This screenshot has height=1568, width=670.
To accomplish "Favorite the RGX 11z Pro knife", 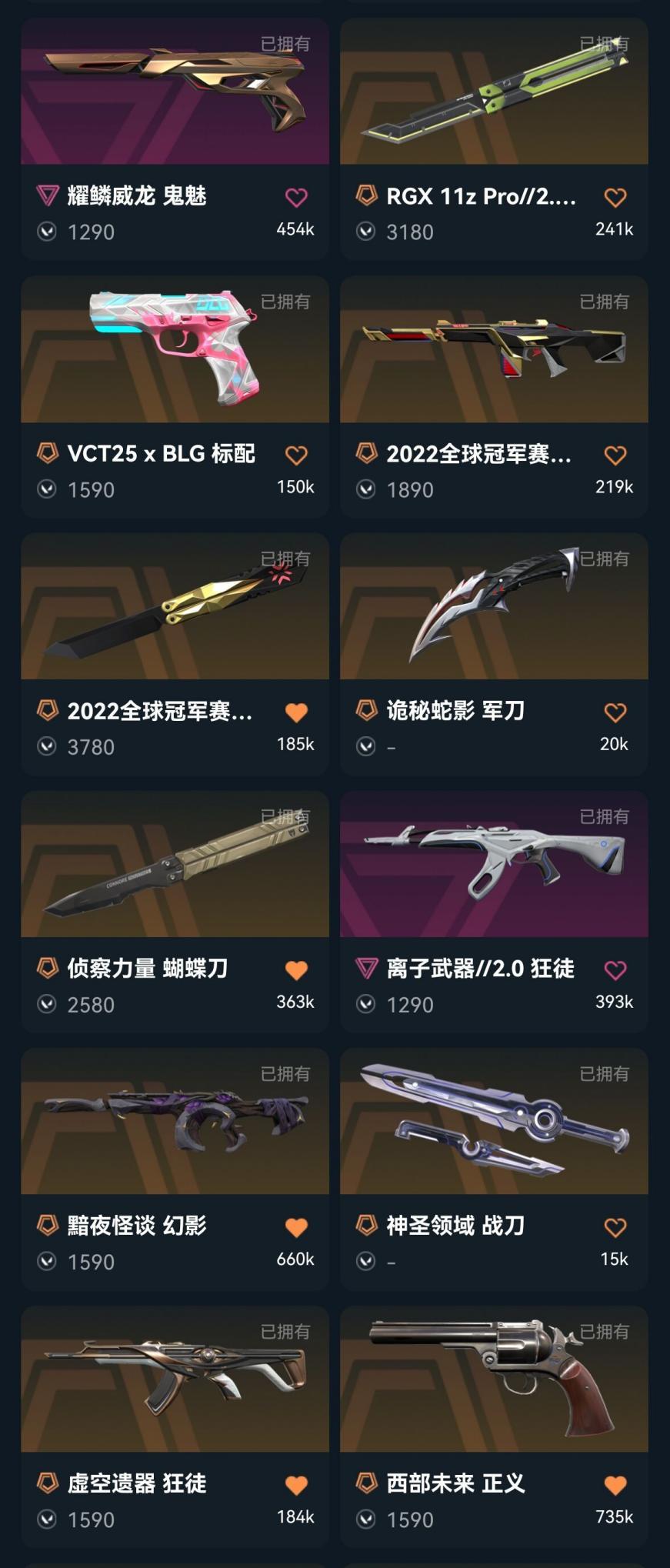I will point(615,198).
